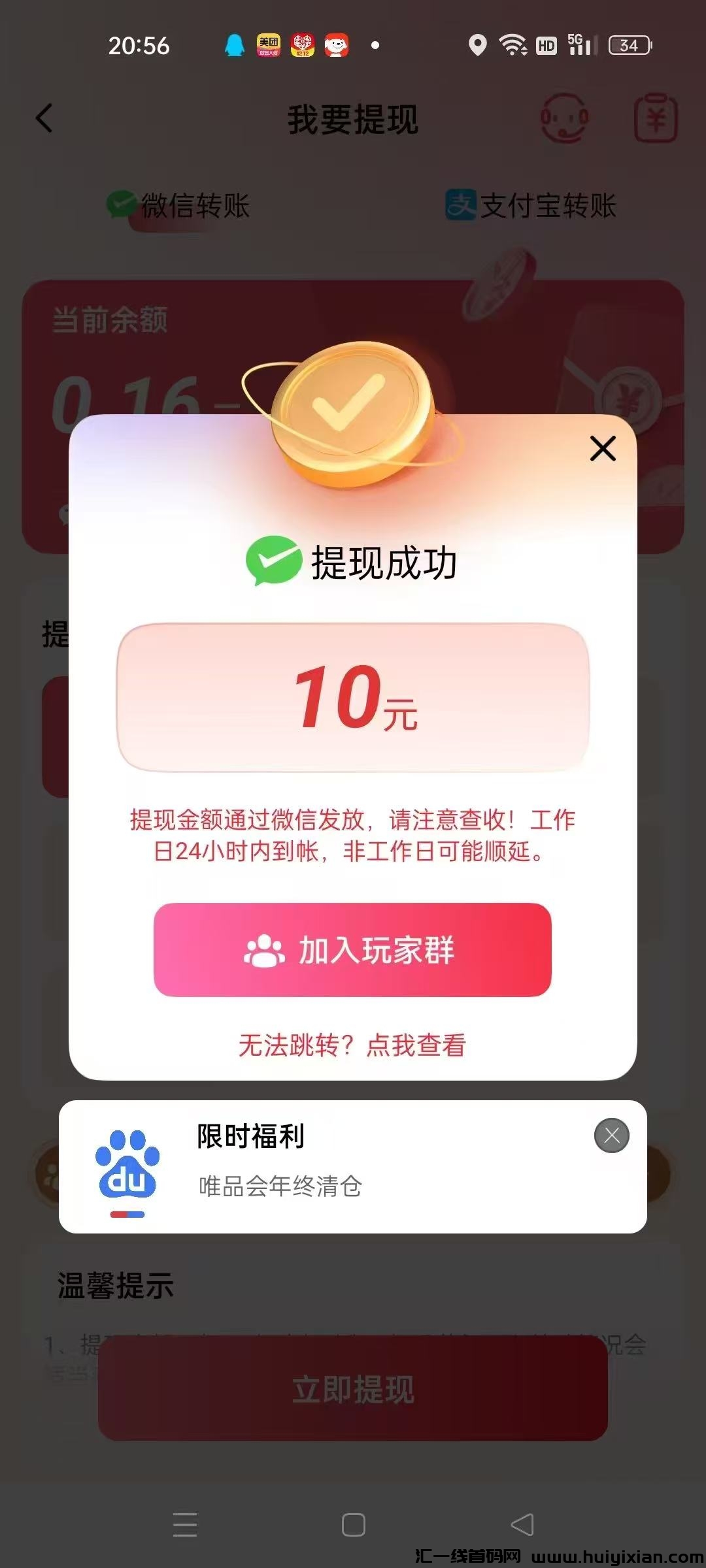
Task: Open the customer service headset icon
Action: click(x=563, y=119)
